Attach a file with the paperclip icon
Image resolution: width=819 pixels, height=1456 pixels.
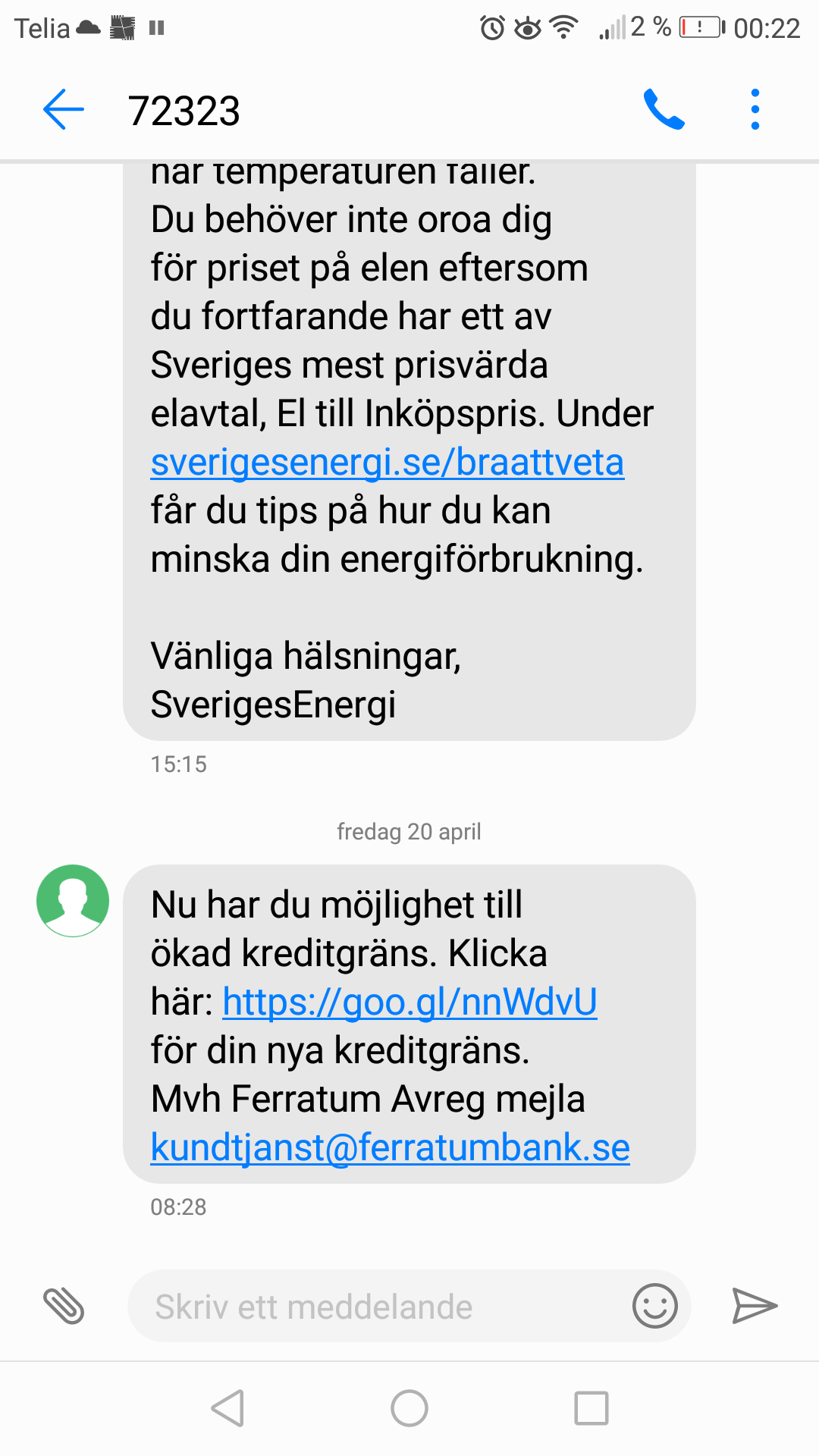point(64,1306)
